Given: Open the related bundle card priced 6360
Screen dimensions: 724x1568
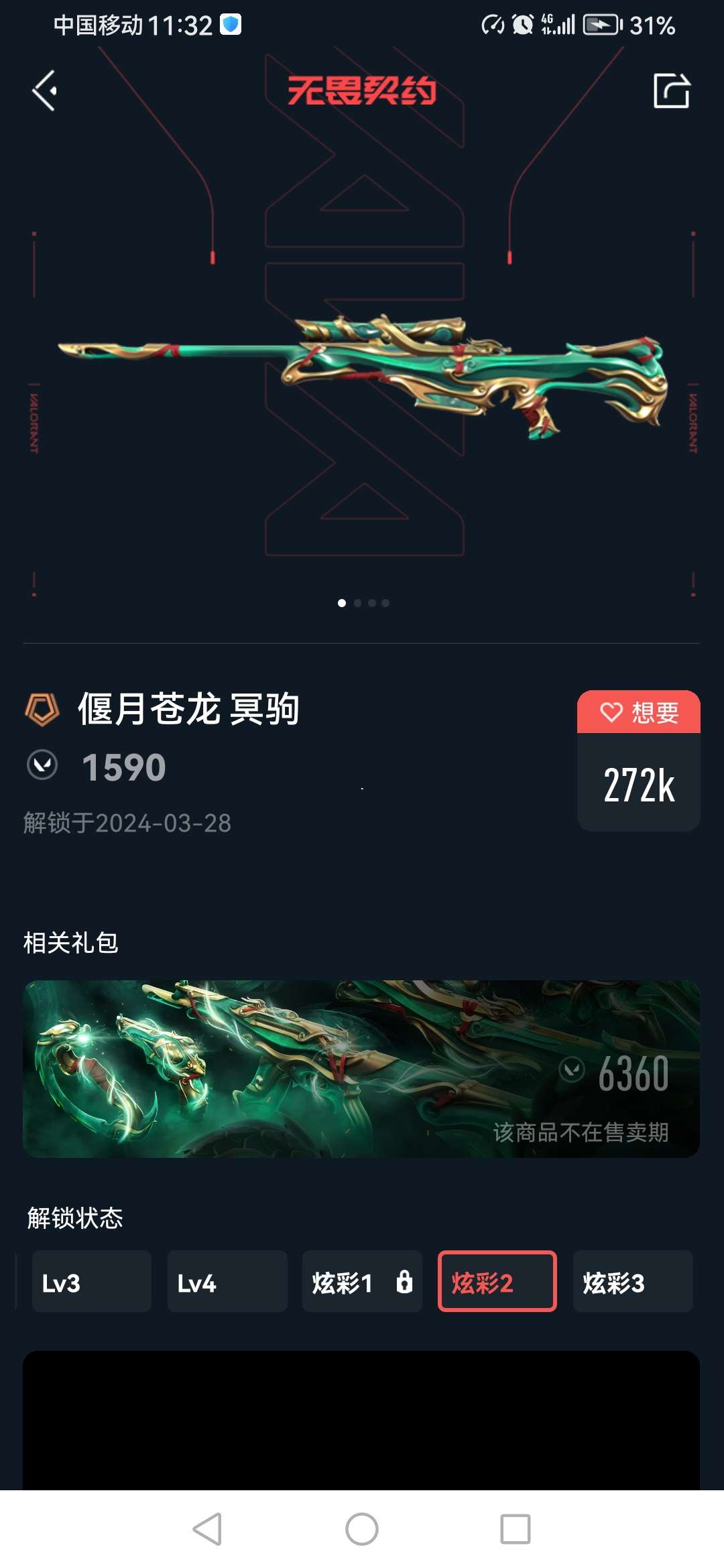Looking at the screenshot, I should point(361,1069).
